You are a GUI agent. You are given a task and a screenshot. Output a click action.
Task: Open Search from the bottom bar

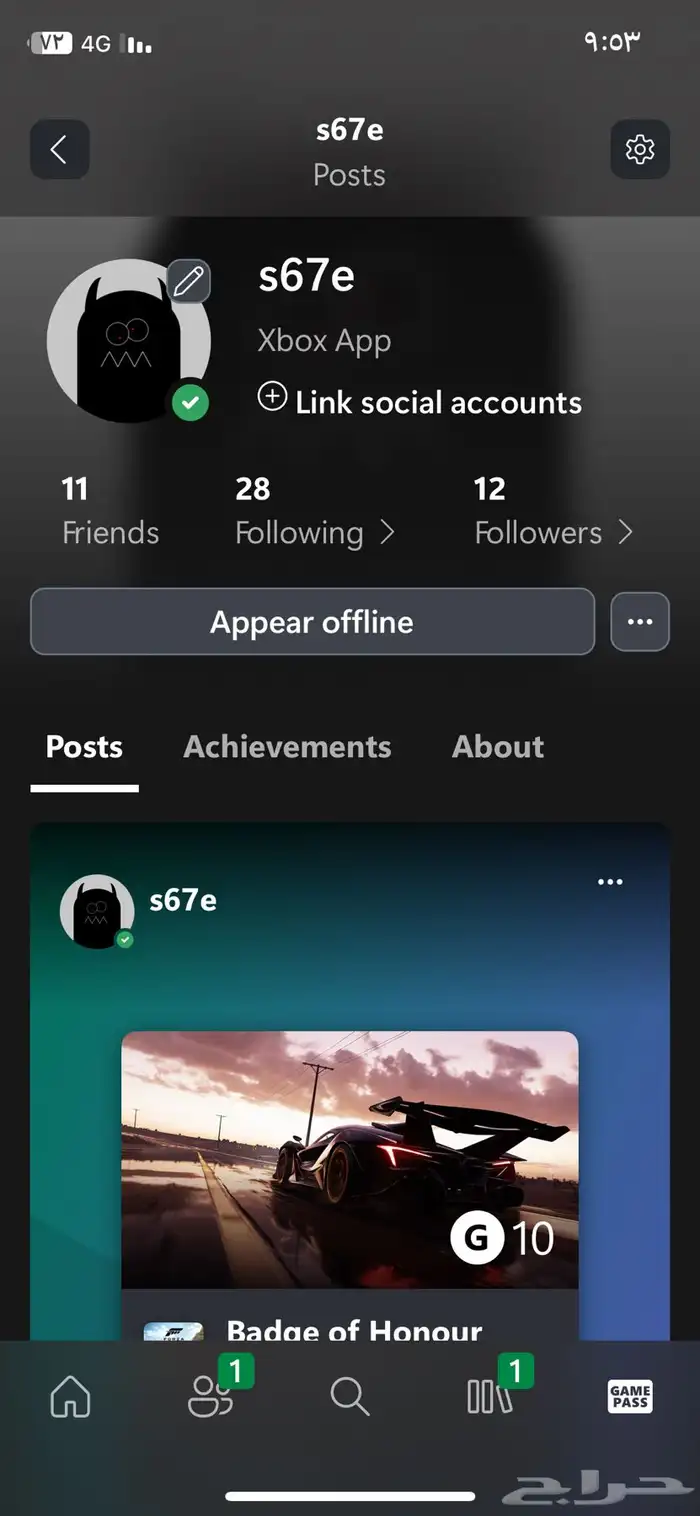349,1397
